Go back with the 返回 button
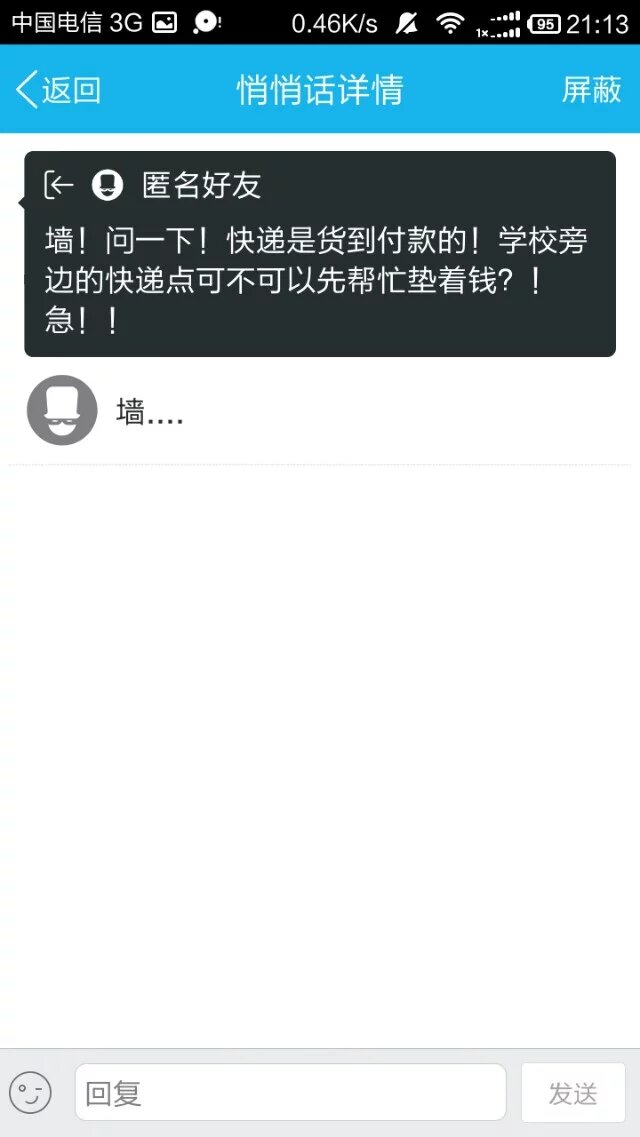The width and height of the screenshot is (640, 1137). click(x=59, y=90)
